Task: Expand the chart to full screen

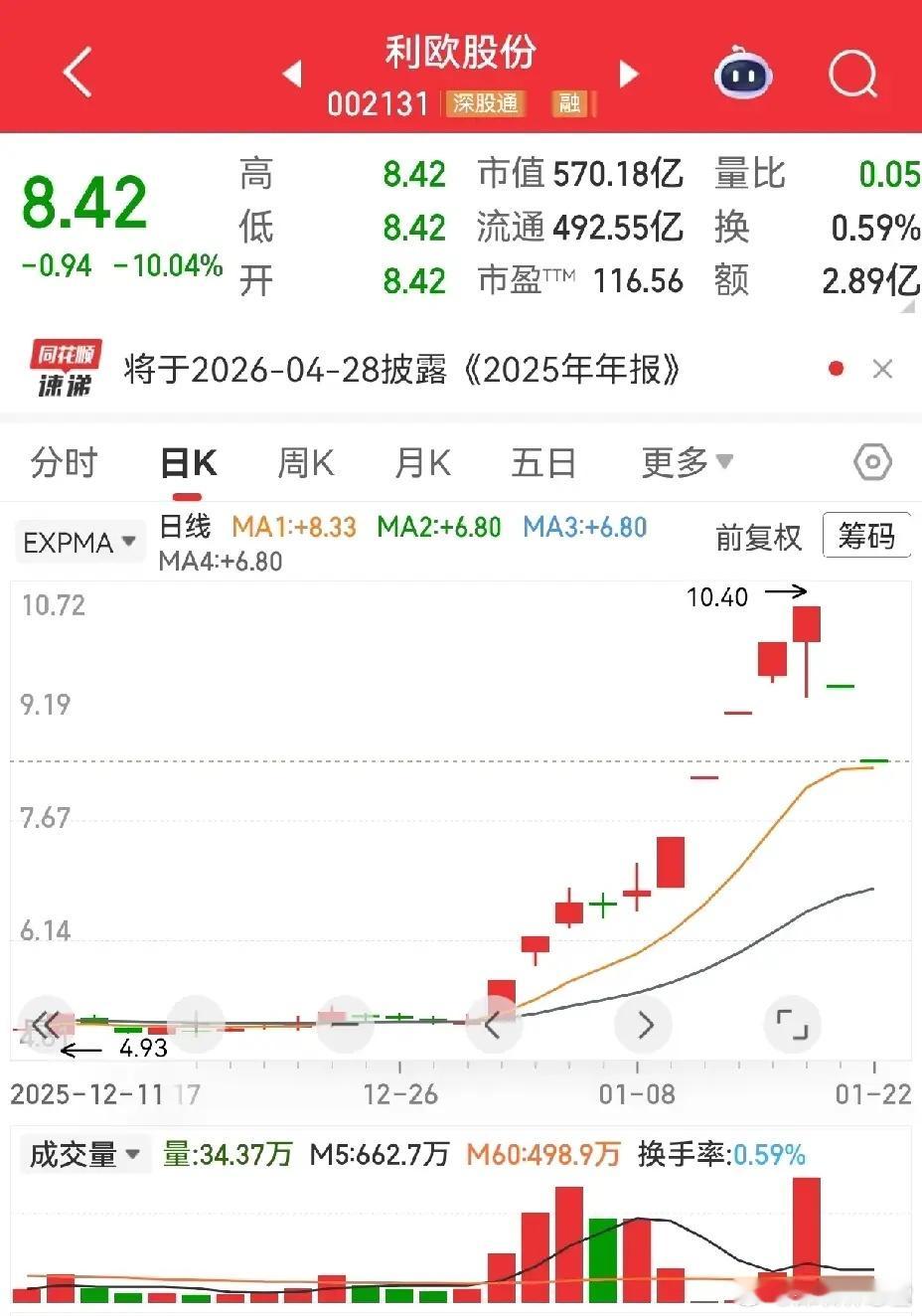Action: [x=791, y=1024]
